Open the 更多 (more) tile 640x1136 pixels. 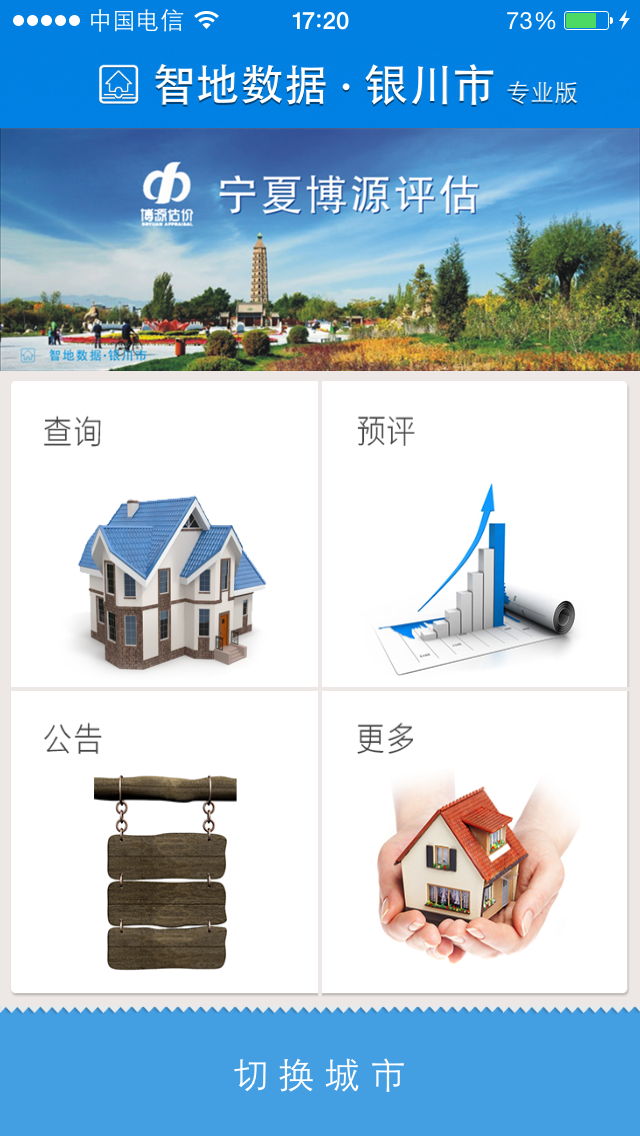tap(474, 842)
